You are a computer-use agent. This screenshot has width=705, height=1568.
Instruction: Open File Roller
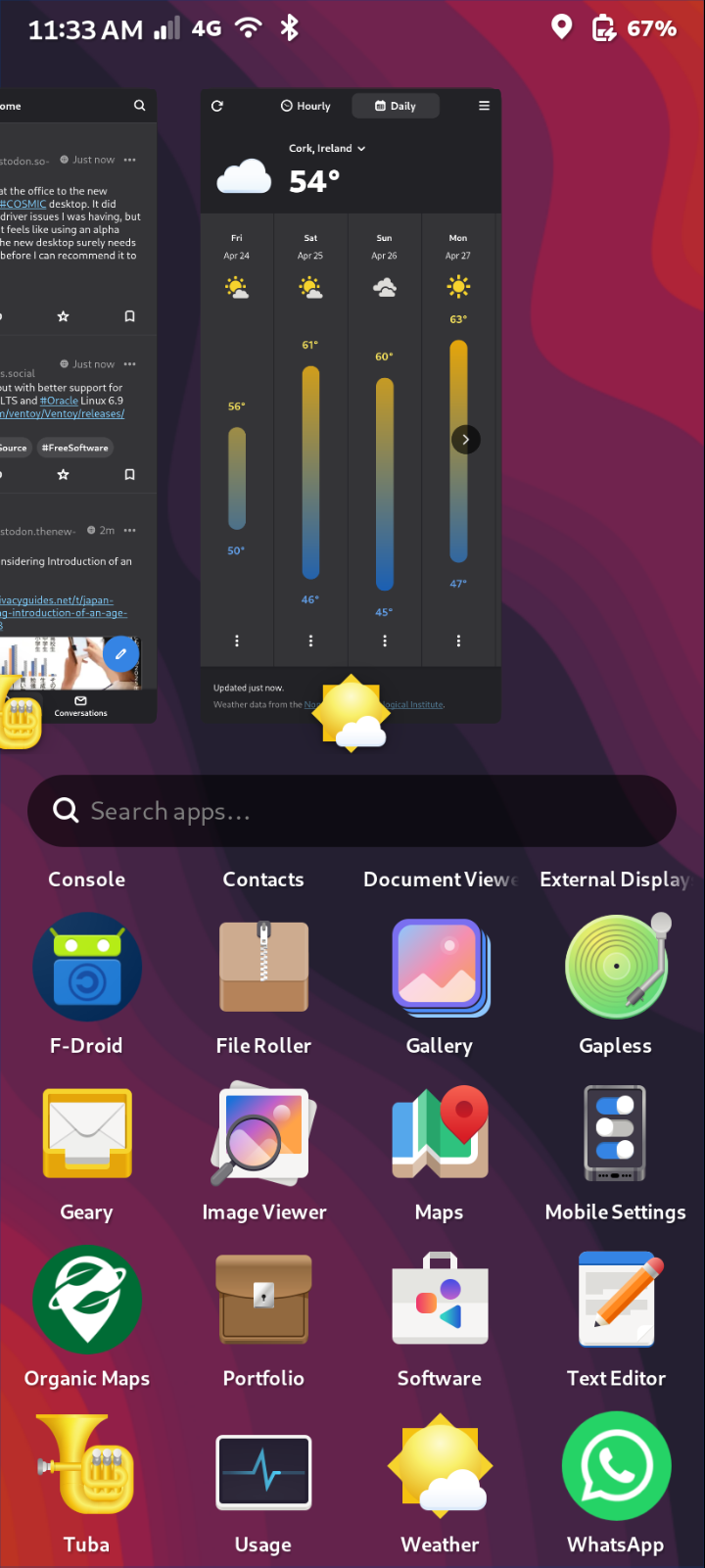(263, 968)
